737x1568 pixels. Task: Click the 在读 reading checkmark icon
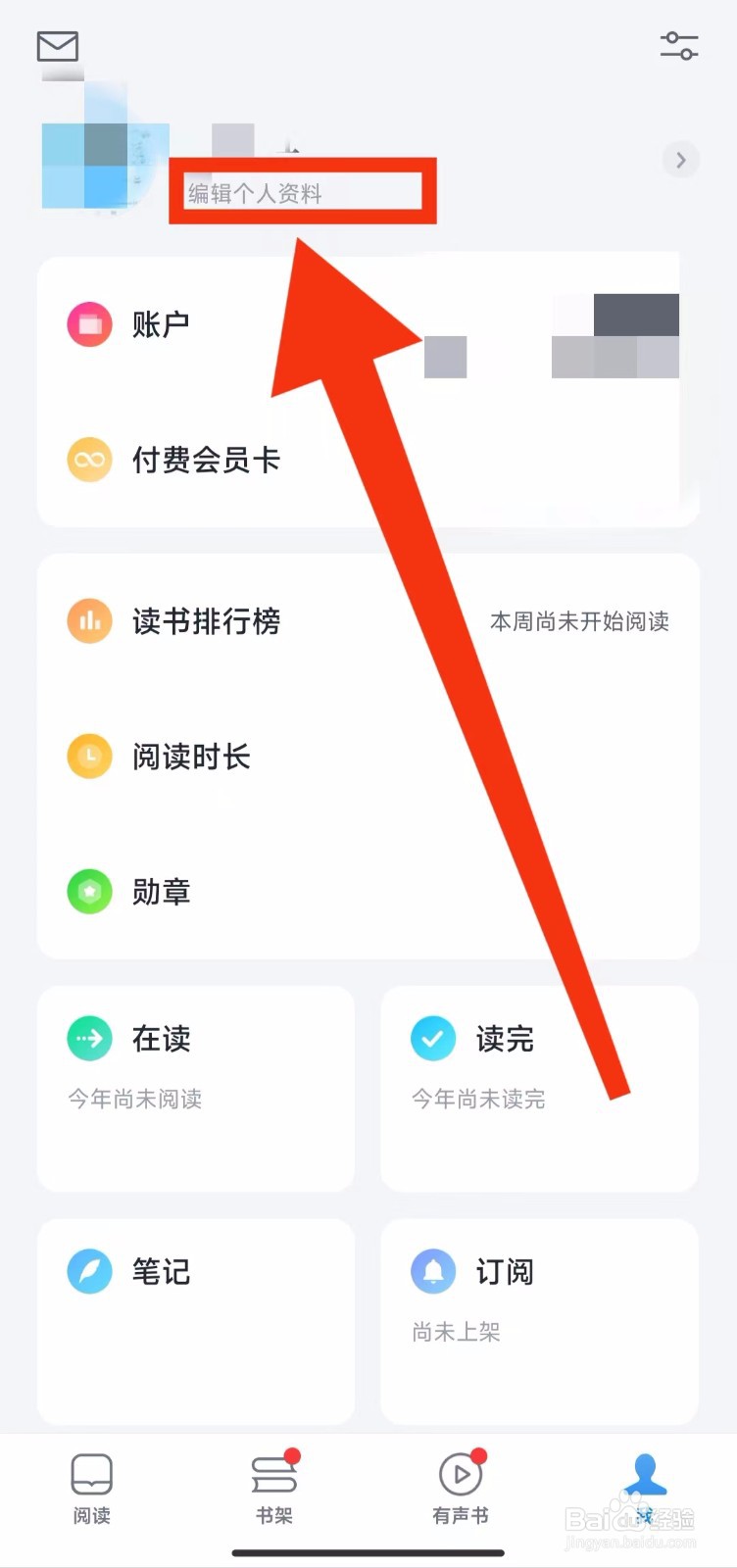click(x=89, y=1039)
